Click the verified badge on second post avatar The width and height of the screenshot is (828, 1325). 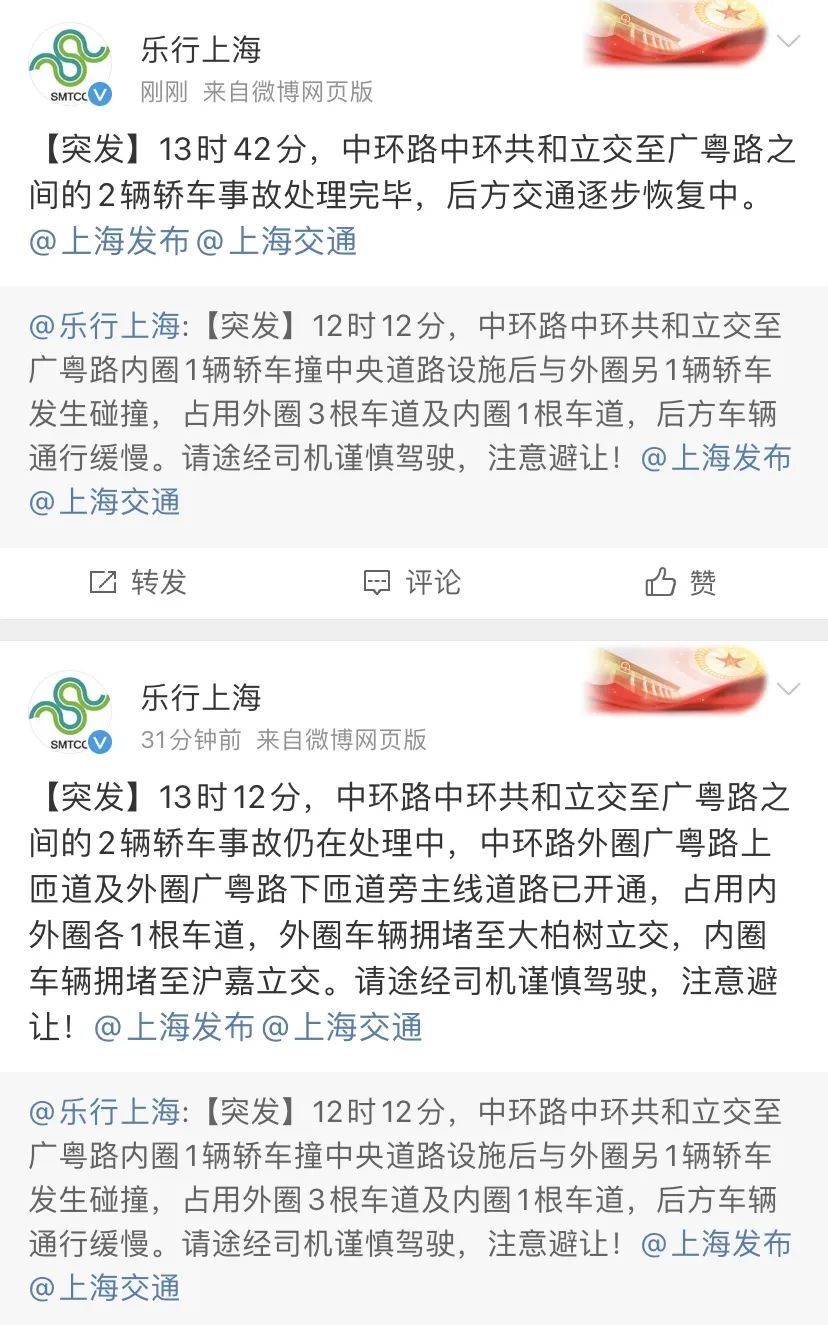pos(97,741)
